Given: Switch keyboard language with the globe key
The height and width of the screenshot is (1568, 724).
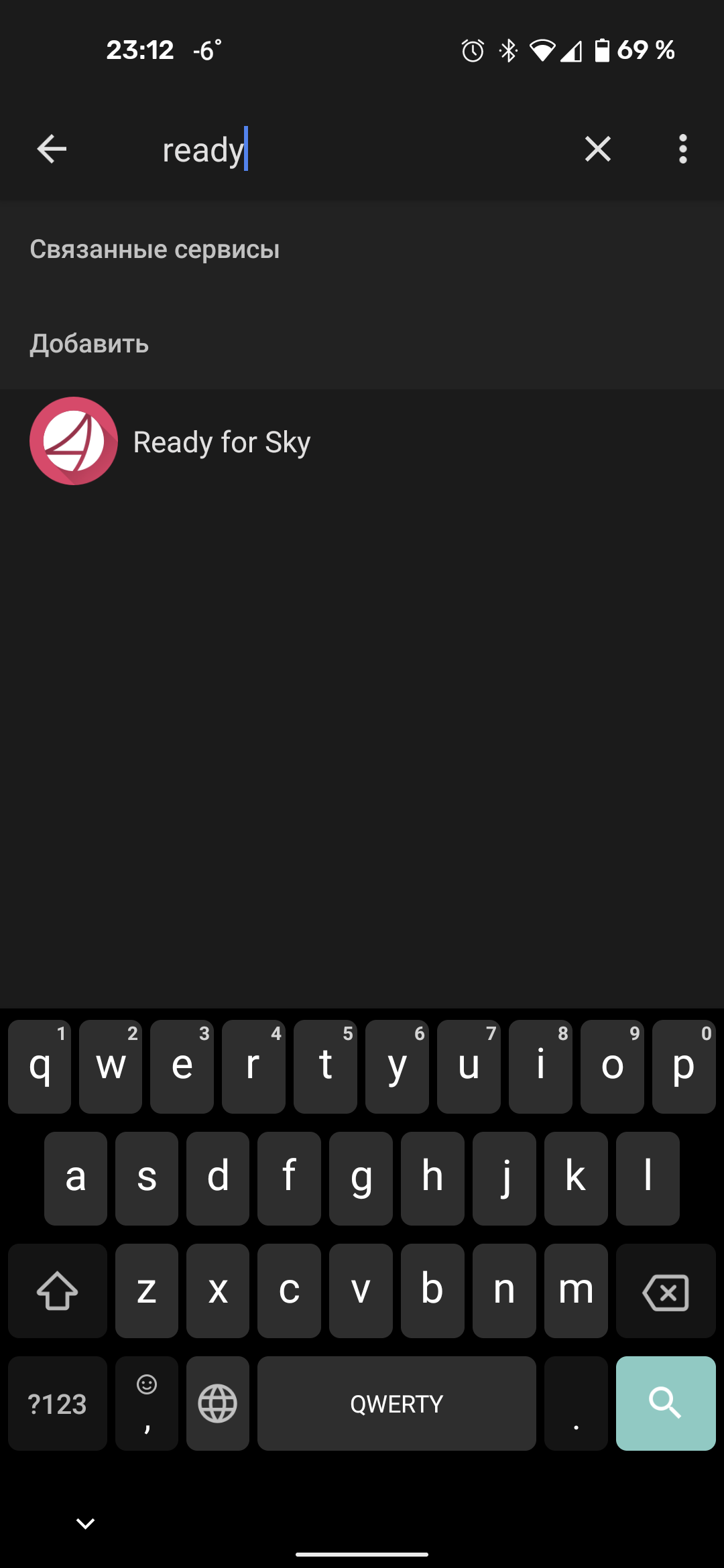Looking at the screenshot, I should 218,1403.
